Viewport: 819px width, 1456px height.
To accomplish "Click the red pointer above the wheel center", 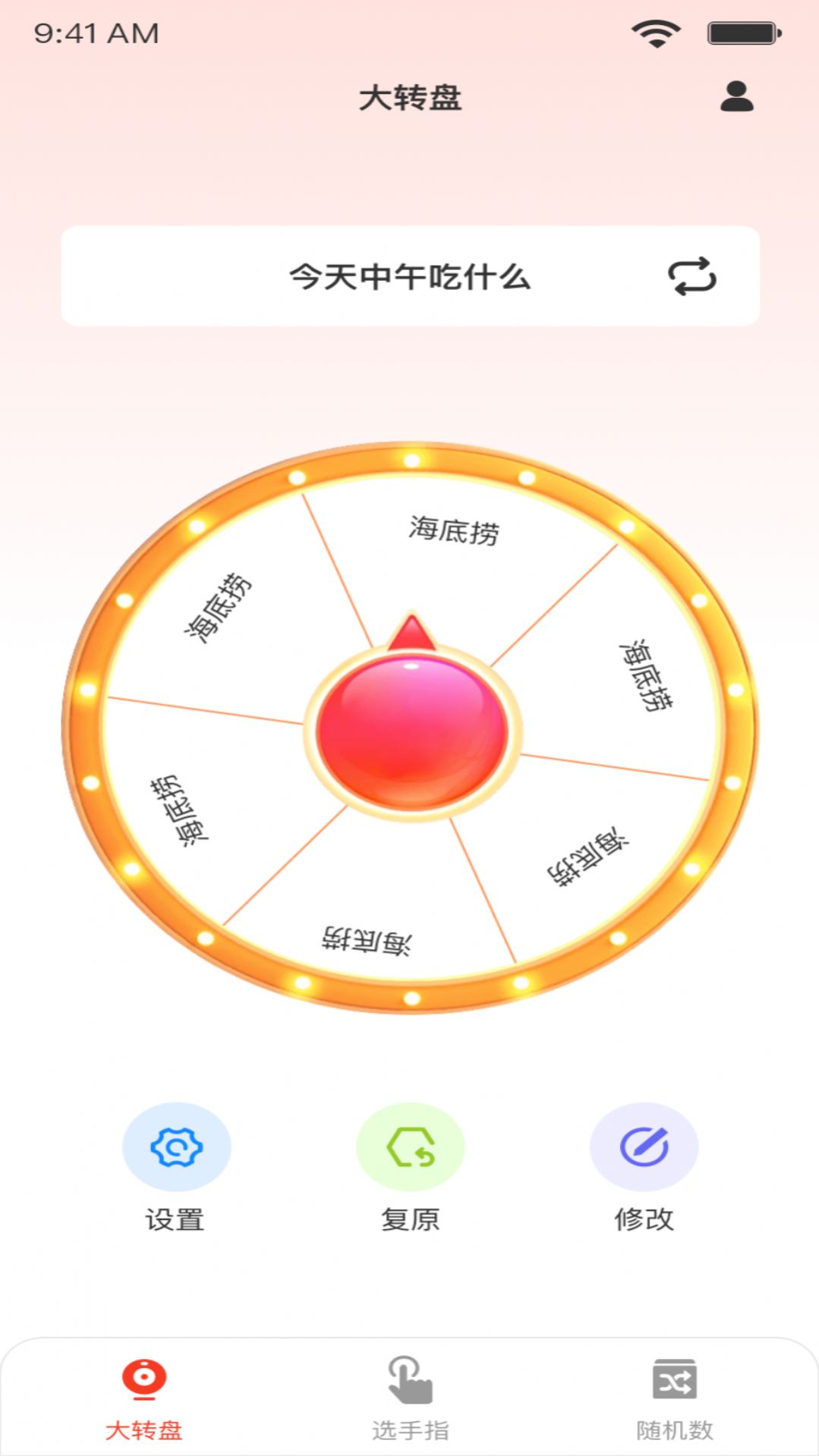I will pos(410,634).
